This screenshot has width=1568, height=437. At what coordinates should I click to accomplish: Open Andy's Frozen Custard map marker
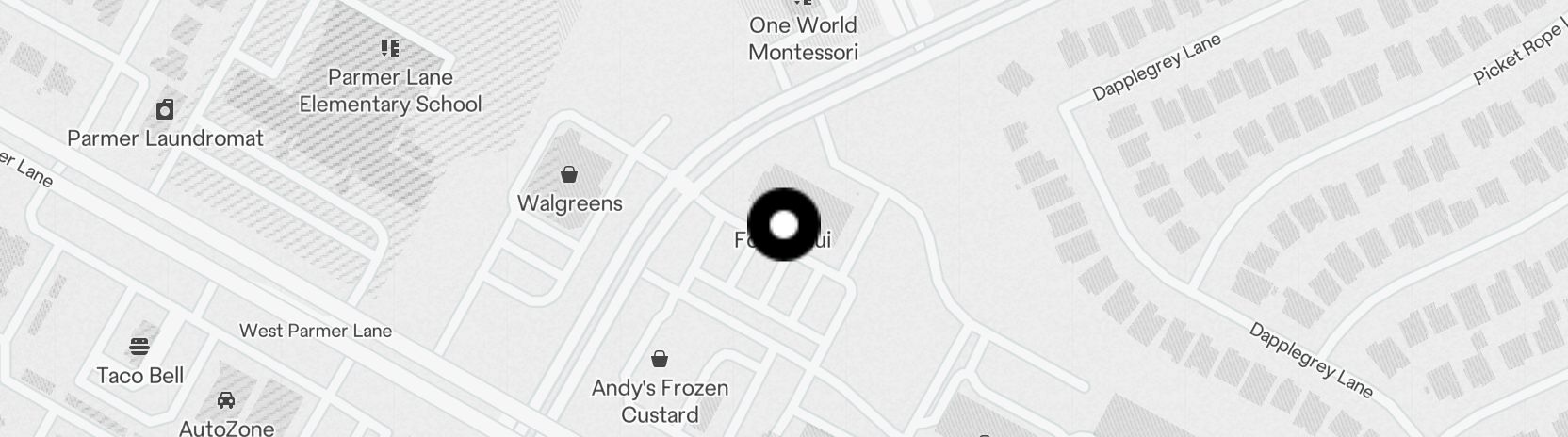(660, 359)
